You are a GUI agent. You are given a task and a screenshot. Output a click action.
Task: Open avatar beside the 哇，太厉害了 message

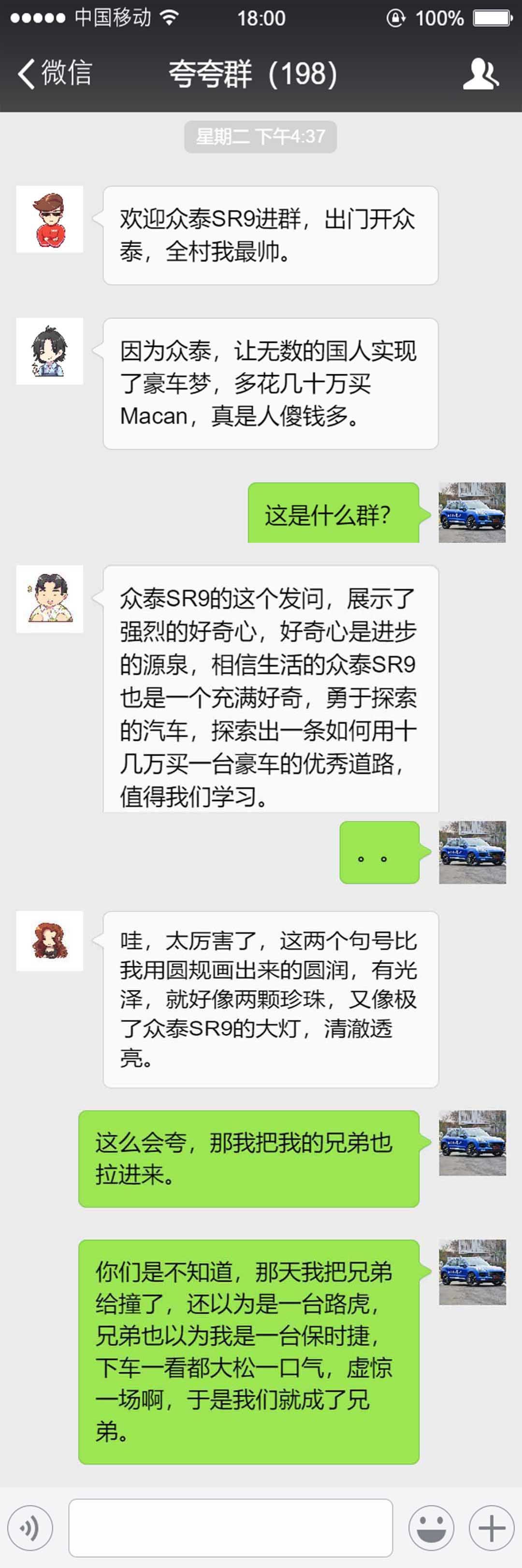pyautogui.click(x=49, y=940)
